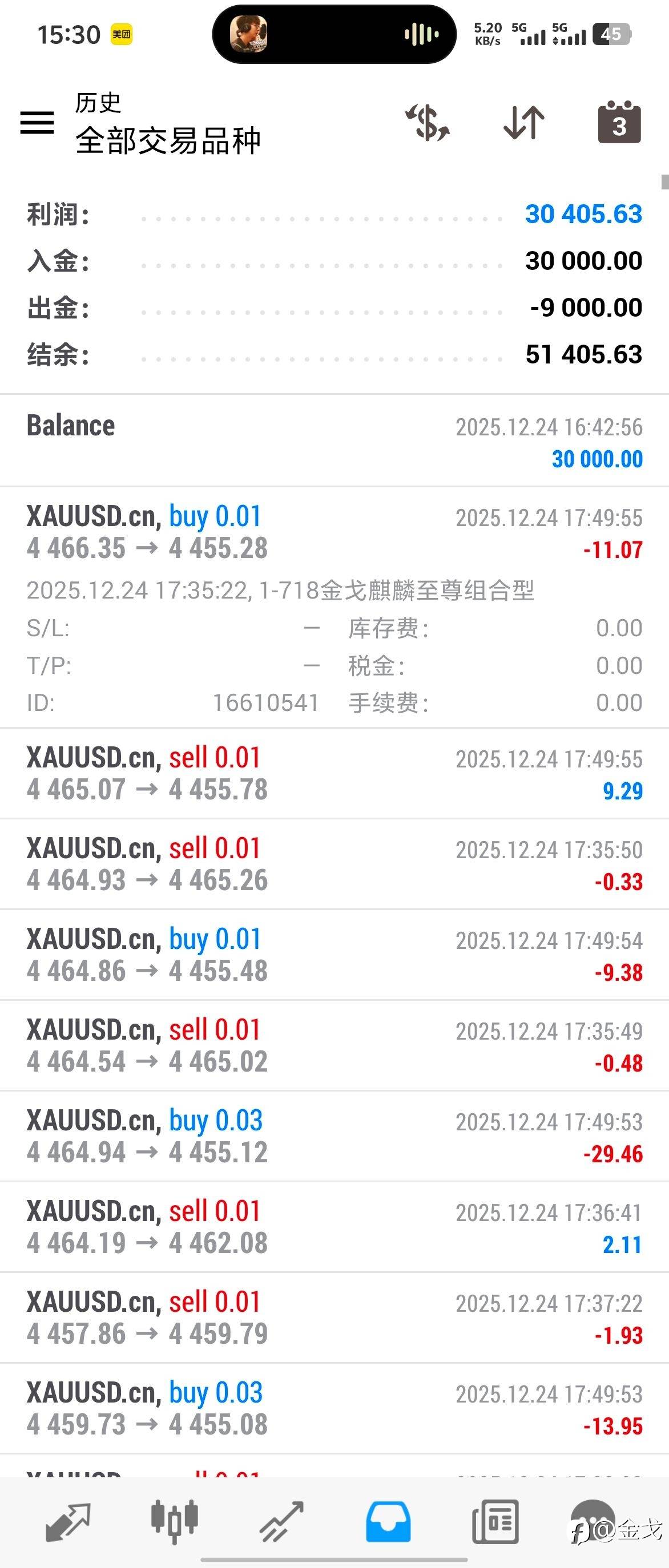Switch to the News tab
Screen dimensions: 669x1568
(x=495, y=1522)
